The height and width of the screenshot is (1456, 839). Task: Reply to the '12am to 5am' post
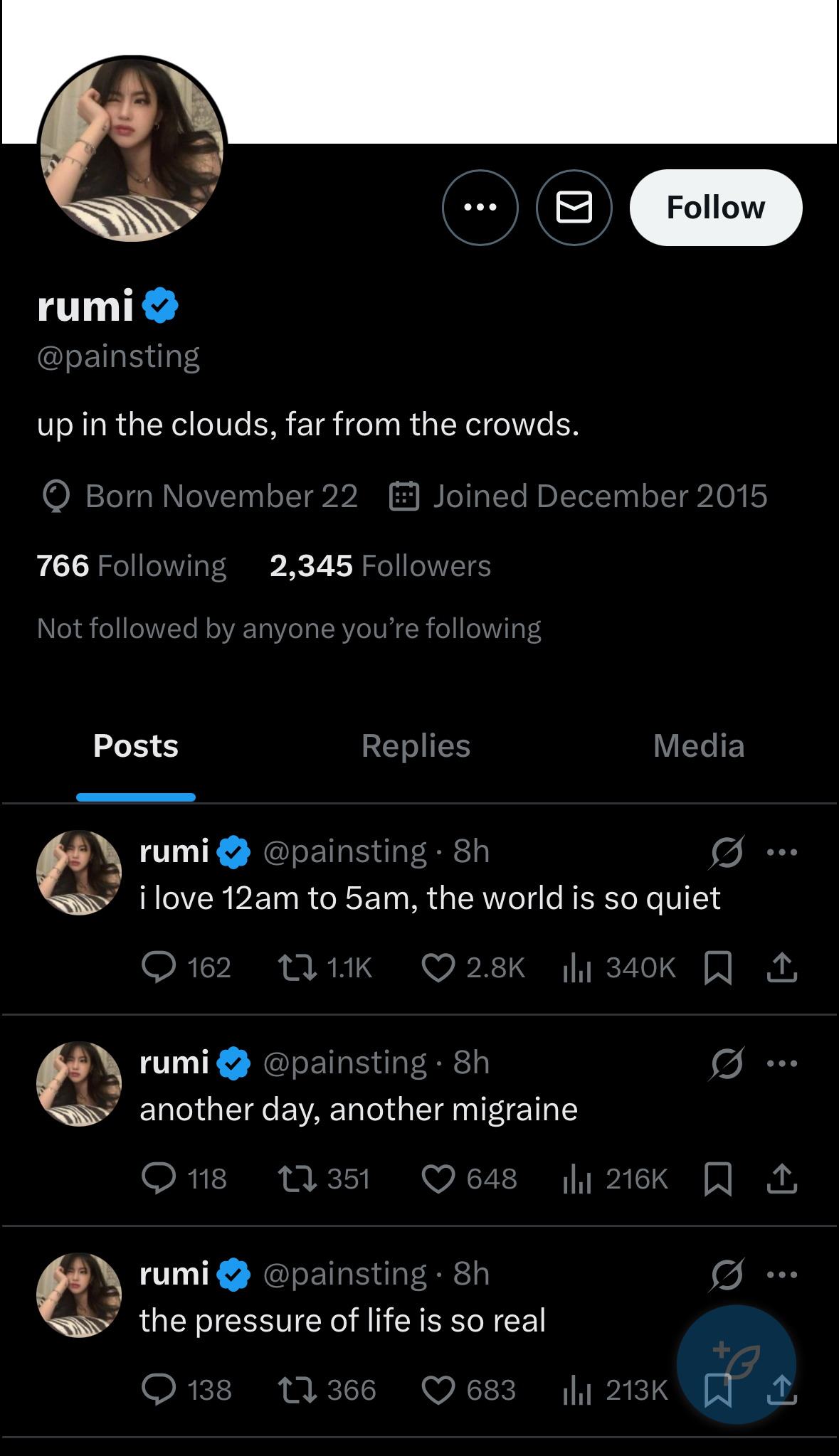click(x=159, y=968)
